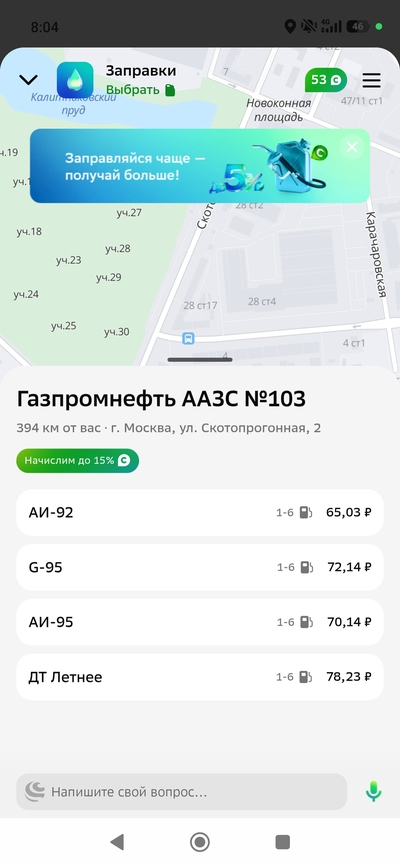Viewport: 400px width, 866px height.
Task: Open the bus stop marker on map
Action: [x=188, y=339]
